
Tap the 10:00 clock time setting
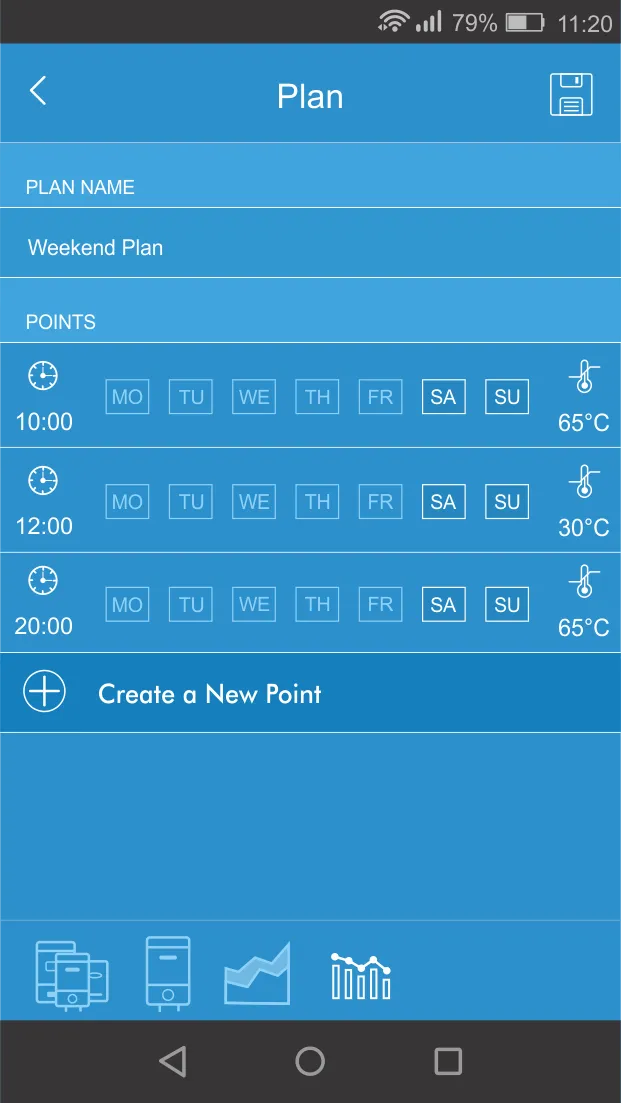click(x=43, y=397)
